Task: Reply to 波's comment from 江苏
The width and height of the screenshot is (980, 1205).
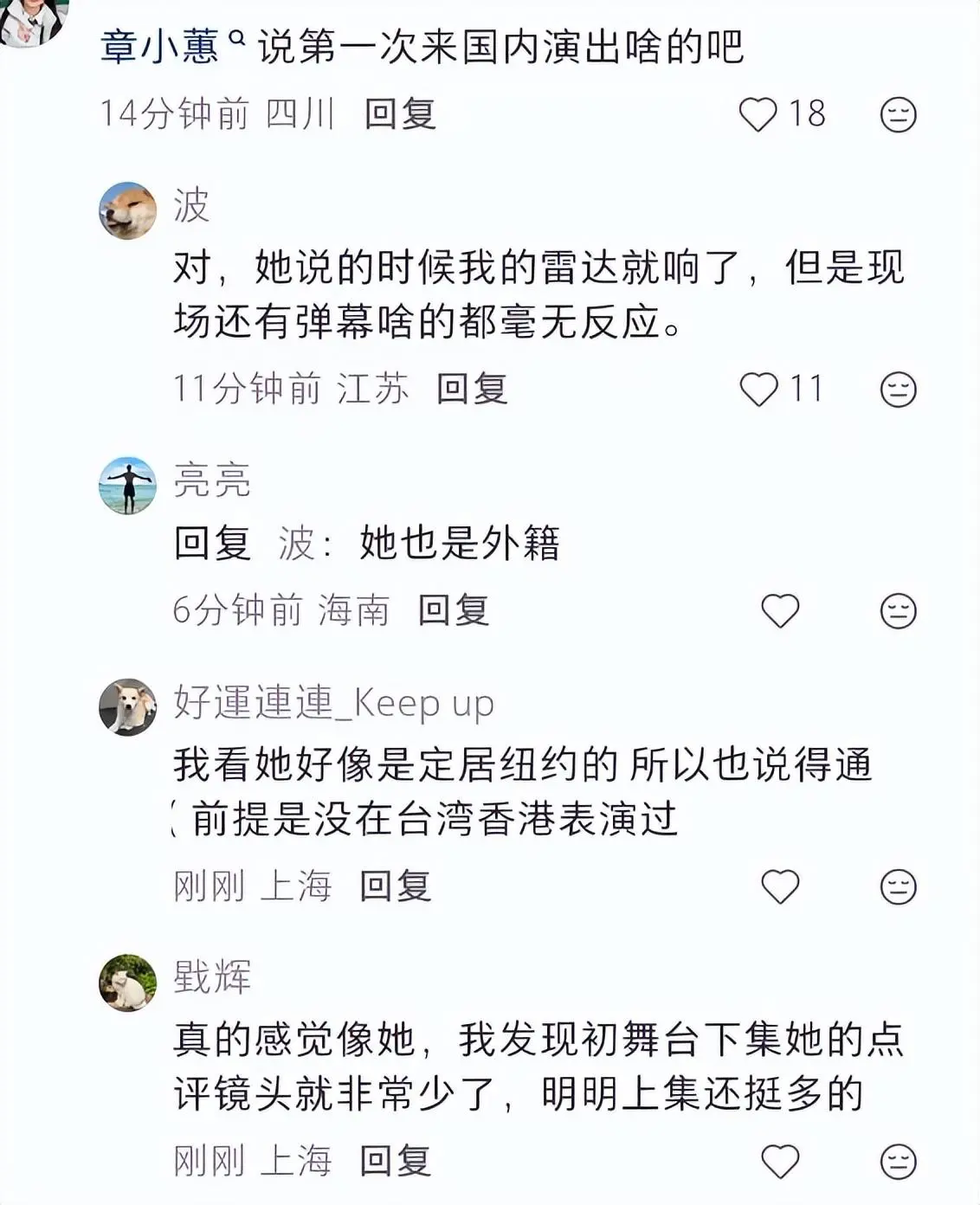Action: [471, 389]
